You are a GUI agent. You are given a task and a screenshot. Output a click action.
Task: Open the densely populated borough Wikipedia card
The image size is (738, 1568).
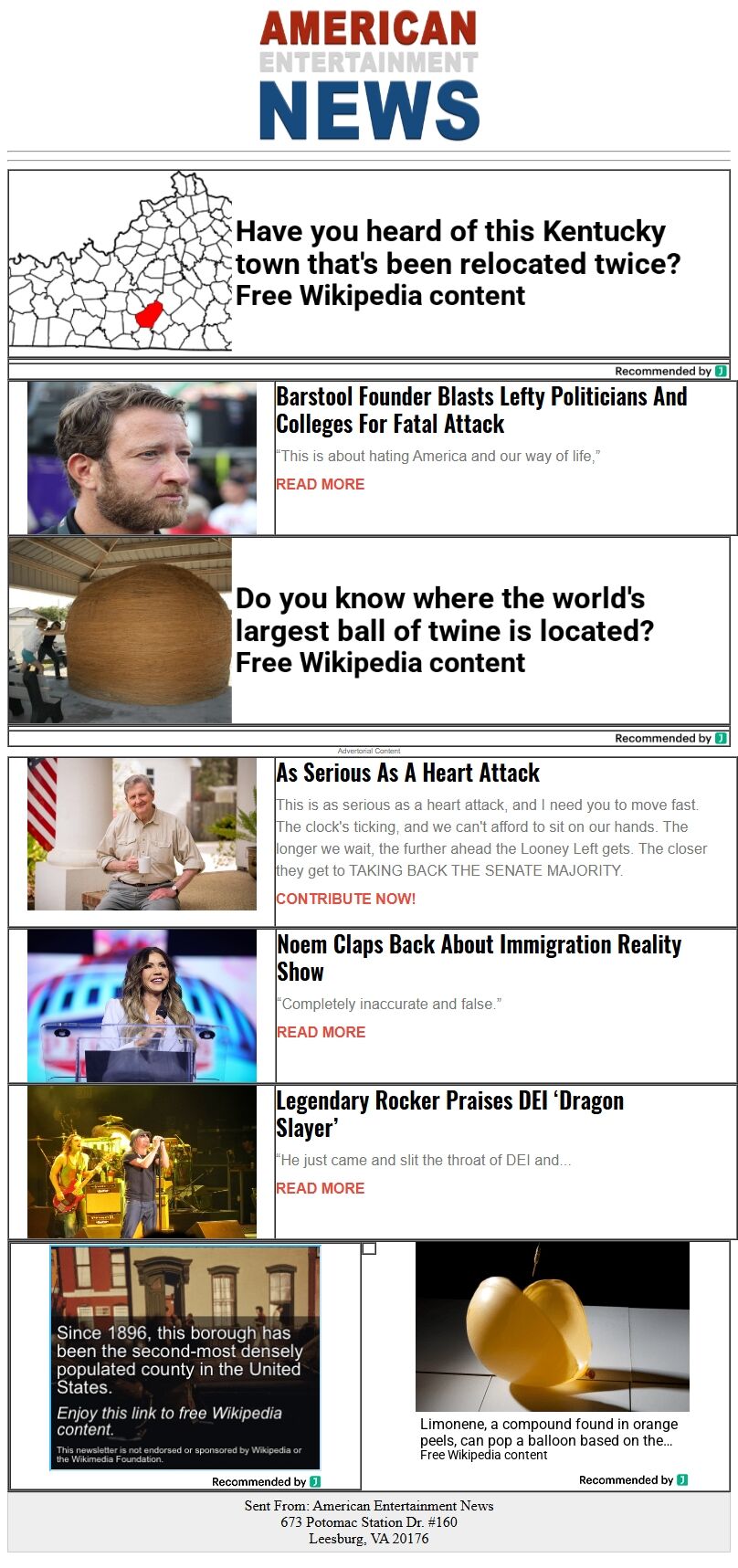[x=184, y=1357]
